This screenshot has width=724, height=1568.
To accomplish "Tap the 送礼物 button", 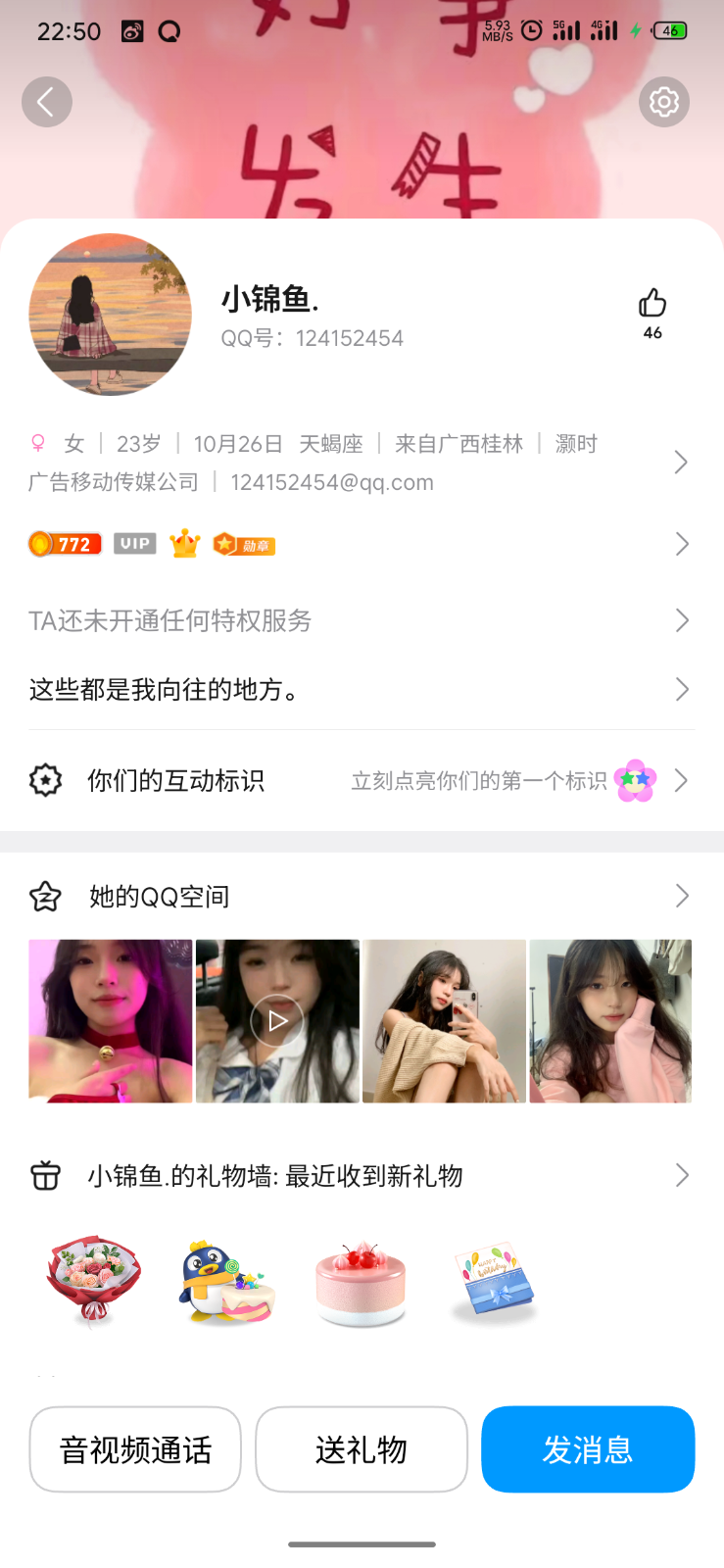I will tap(361, 1449).
